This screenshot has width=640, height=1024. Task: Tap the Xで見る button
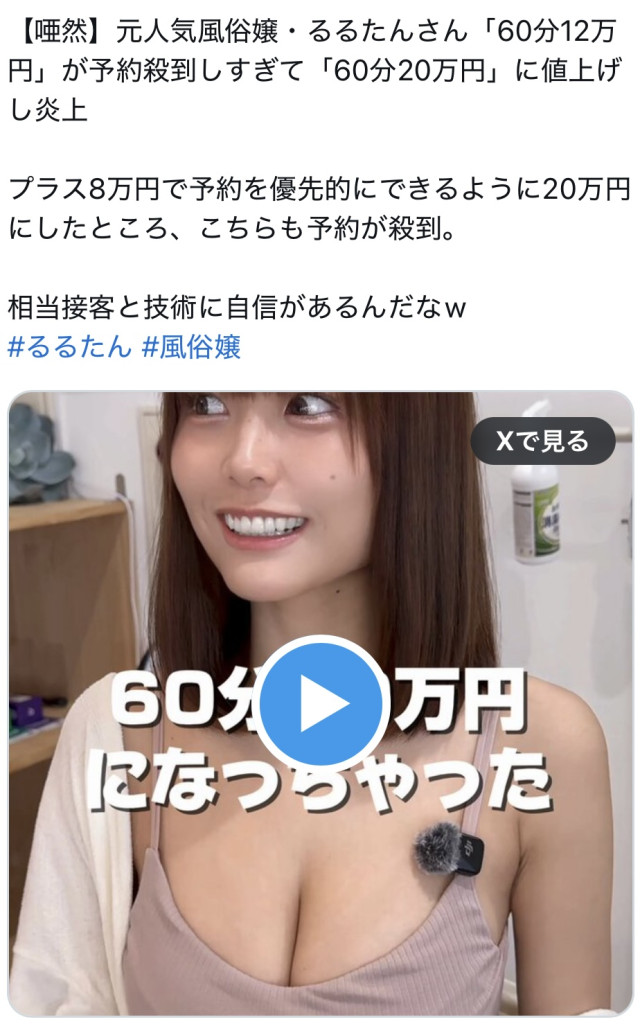(542, 441)
